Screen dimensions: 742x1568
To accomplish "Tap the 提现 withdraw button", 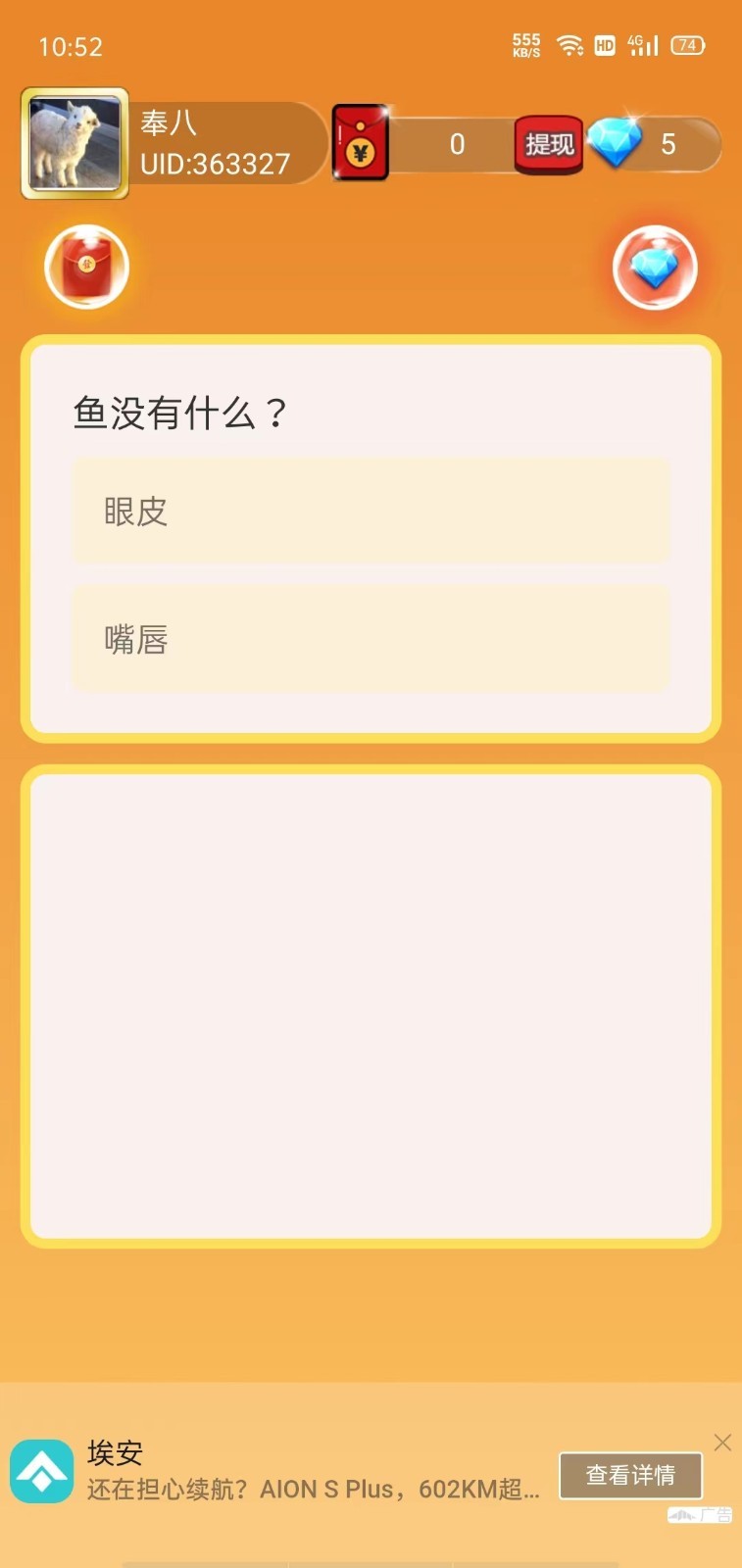I will tap(549, 145).
